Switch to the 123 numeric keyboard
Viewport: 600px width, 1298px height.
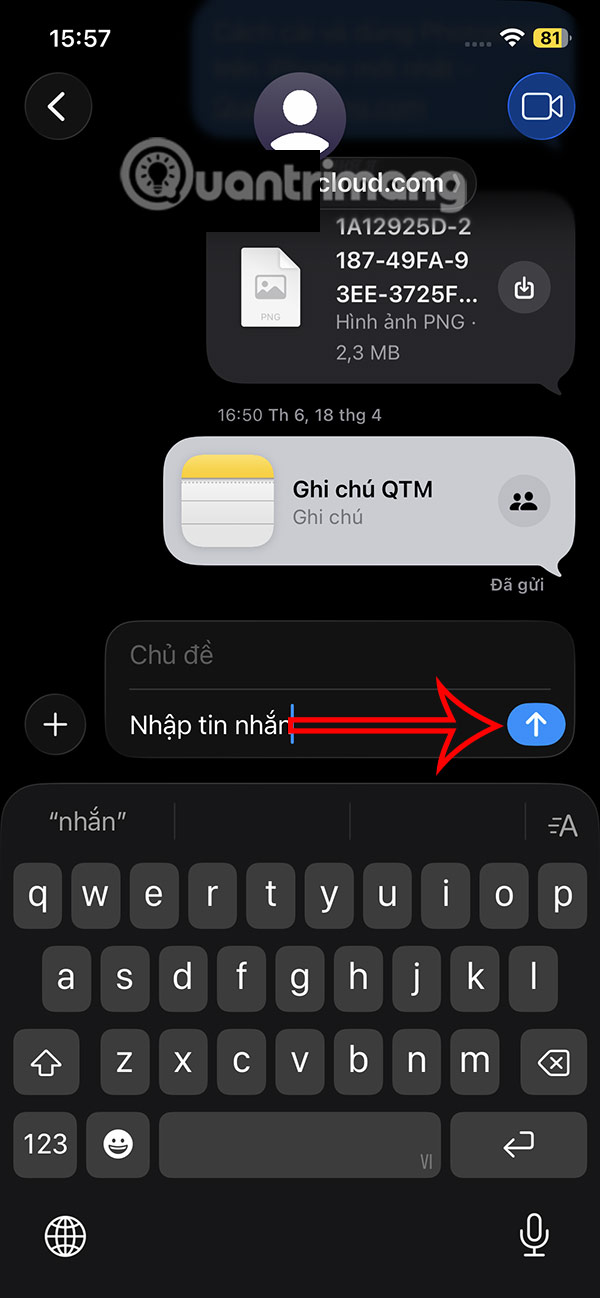coord(45,1144)
